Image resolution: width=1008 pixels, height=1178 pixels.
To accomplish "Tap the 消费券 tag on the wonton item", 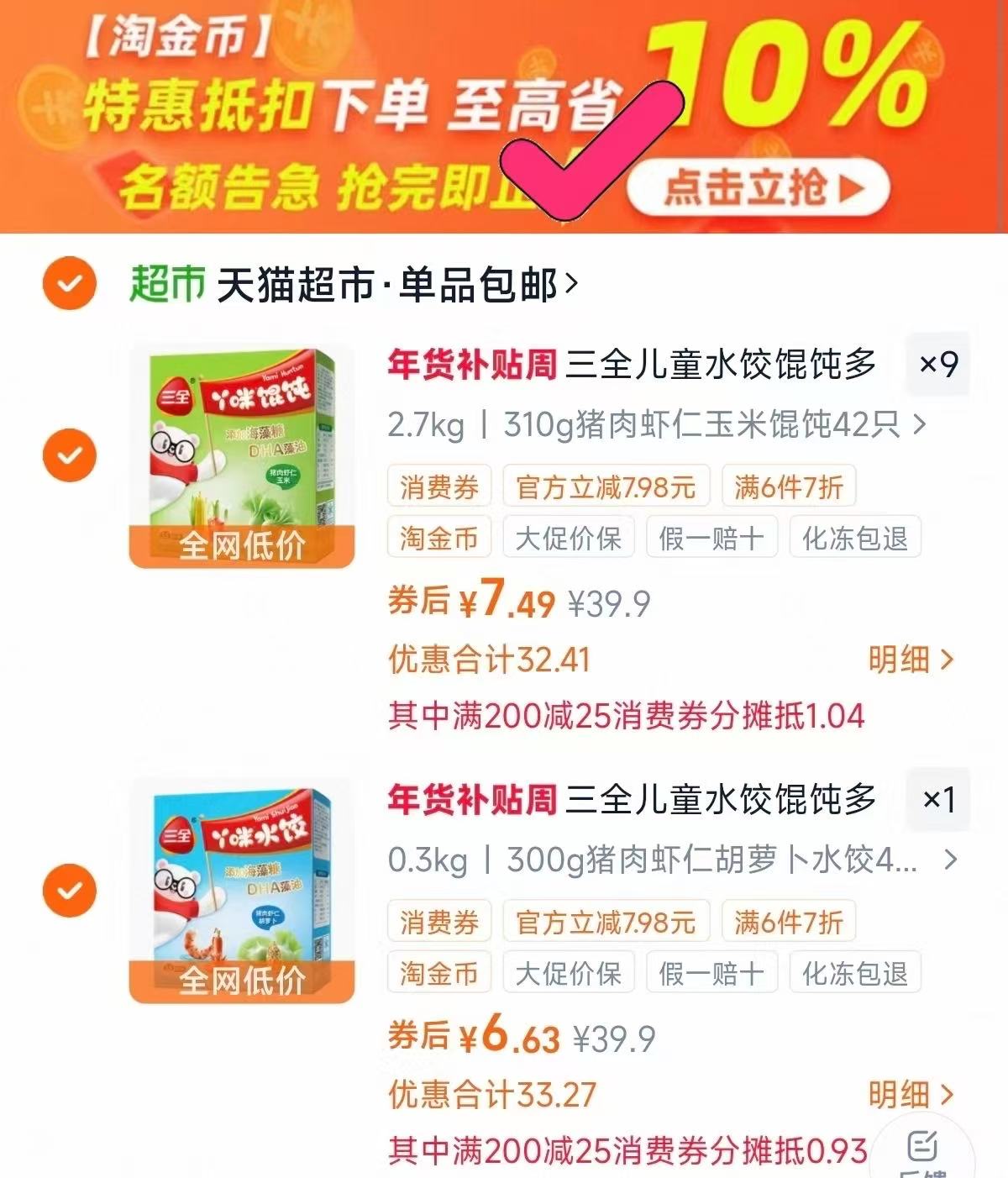I will coord(438,486).
